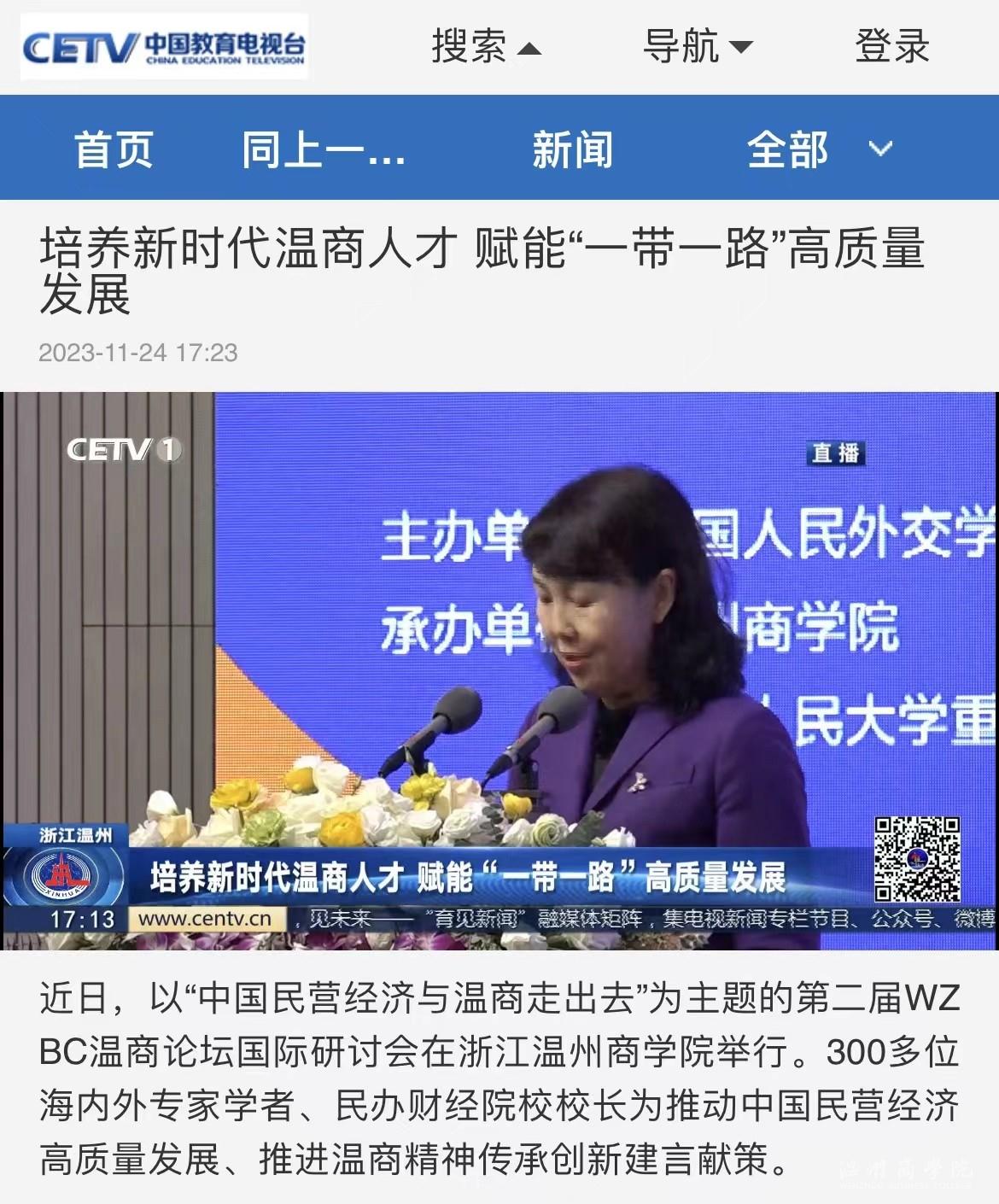Viewport: 999px width, 1204px height.
Task: Expand the 搜索 search dropdown
Action: point(485,46)
